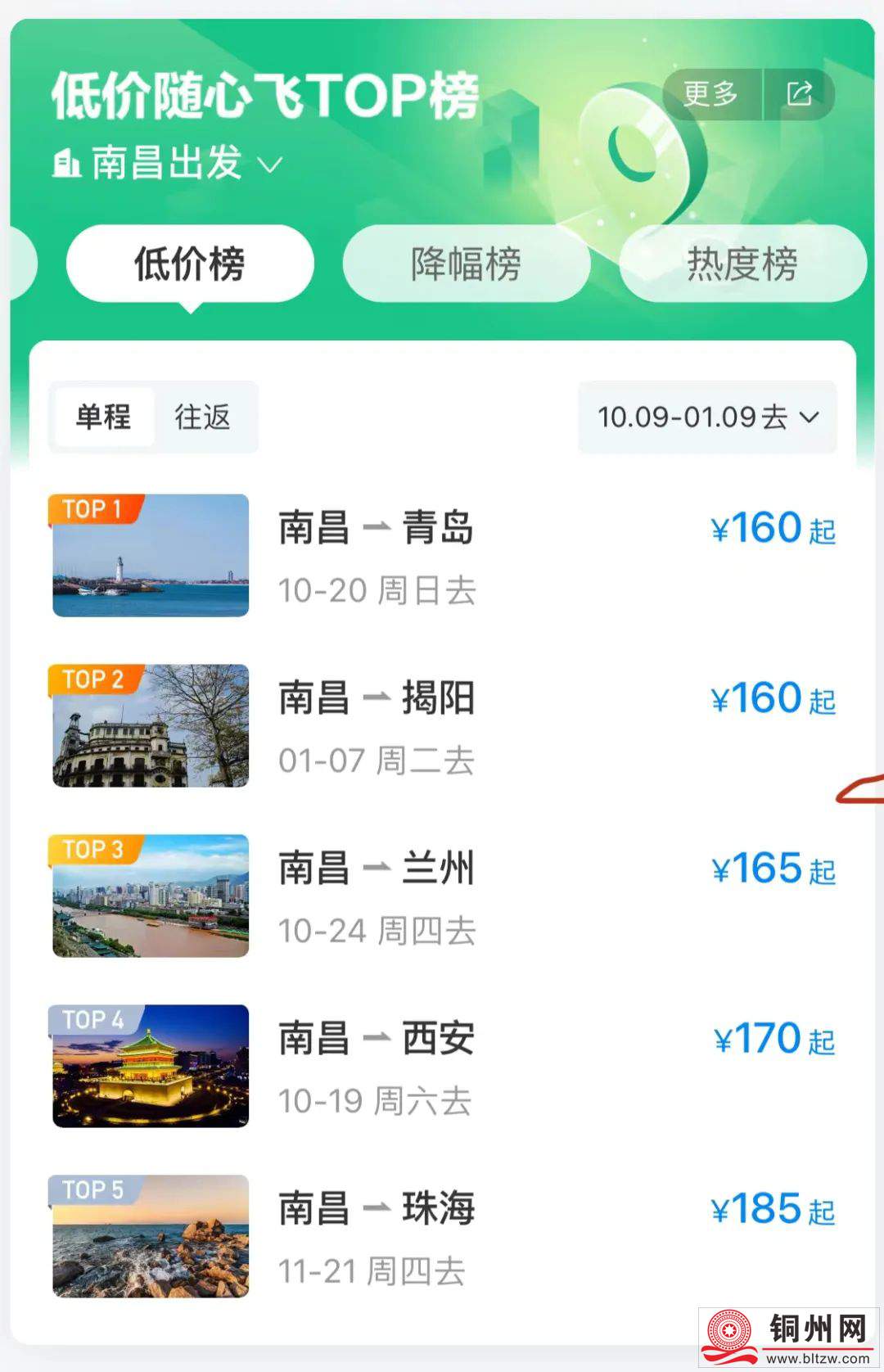Share the TOP榜 page

[x=800, y=94]
